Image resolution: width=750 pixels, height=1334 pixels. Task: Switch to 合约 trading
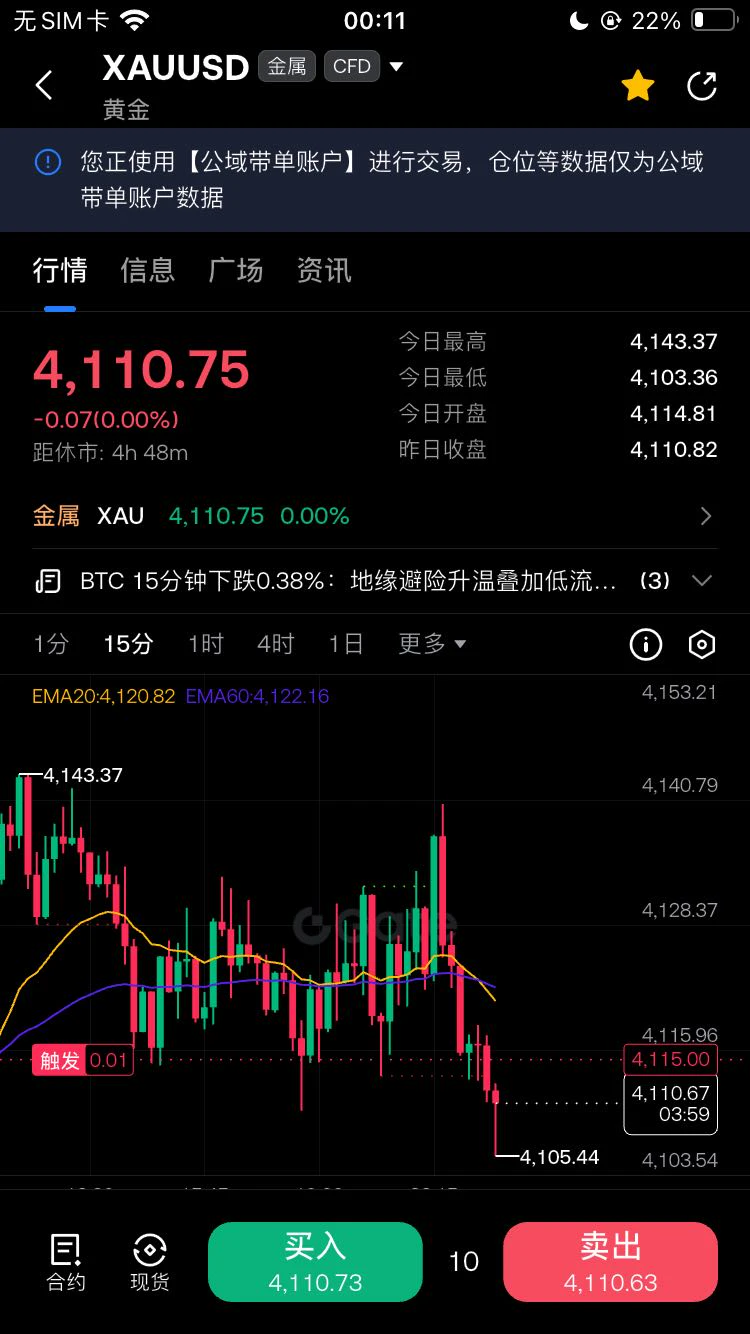tap(66, 1262)
